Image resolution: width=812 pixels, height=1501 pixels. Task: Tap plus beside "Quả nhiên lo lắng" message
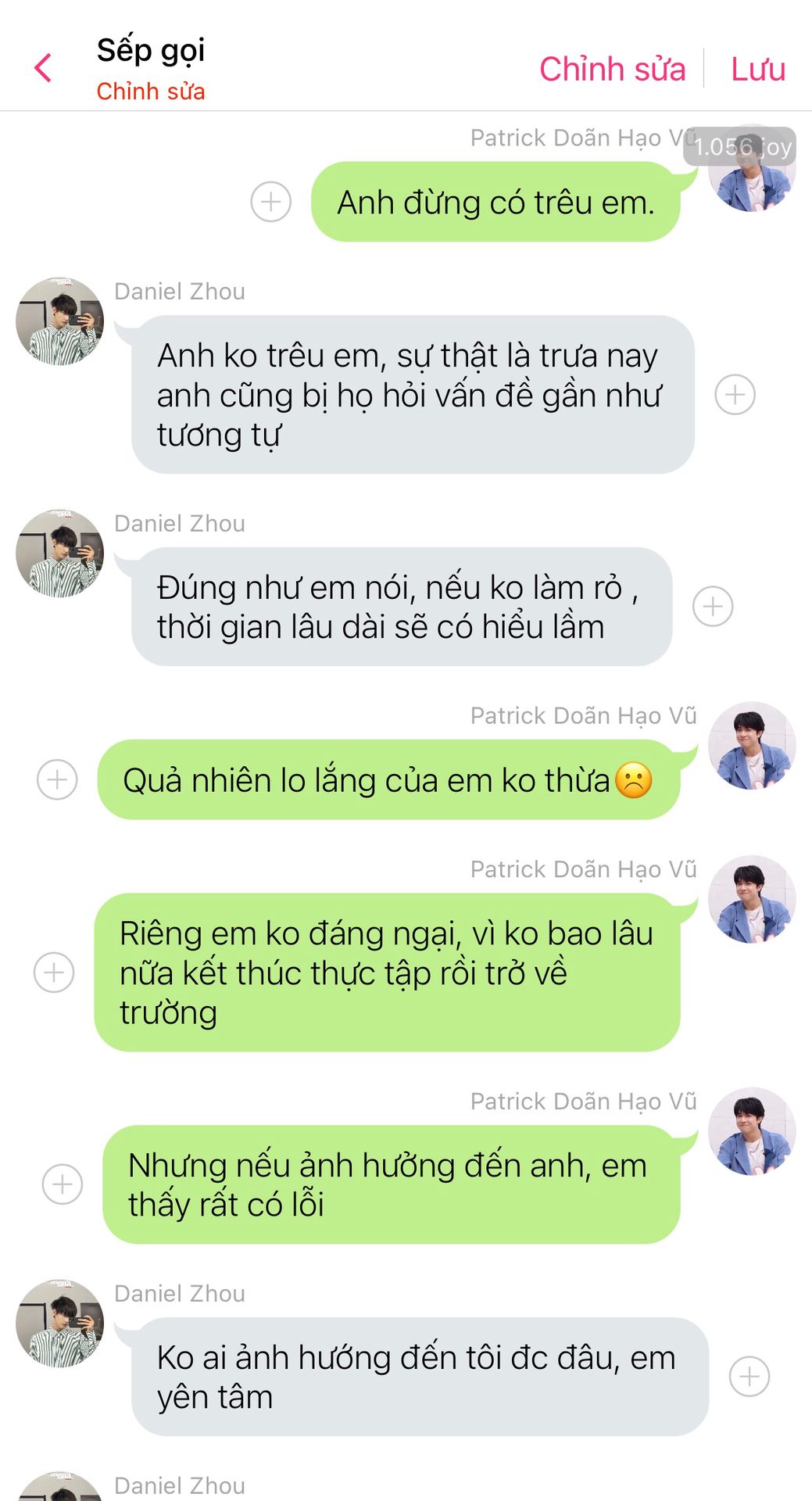(58, 779)
